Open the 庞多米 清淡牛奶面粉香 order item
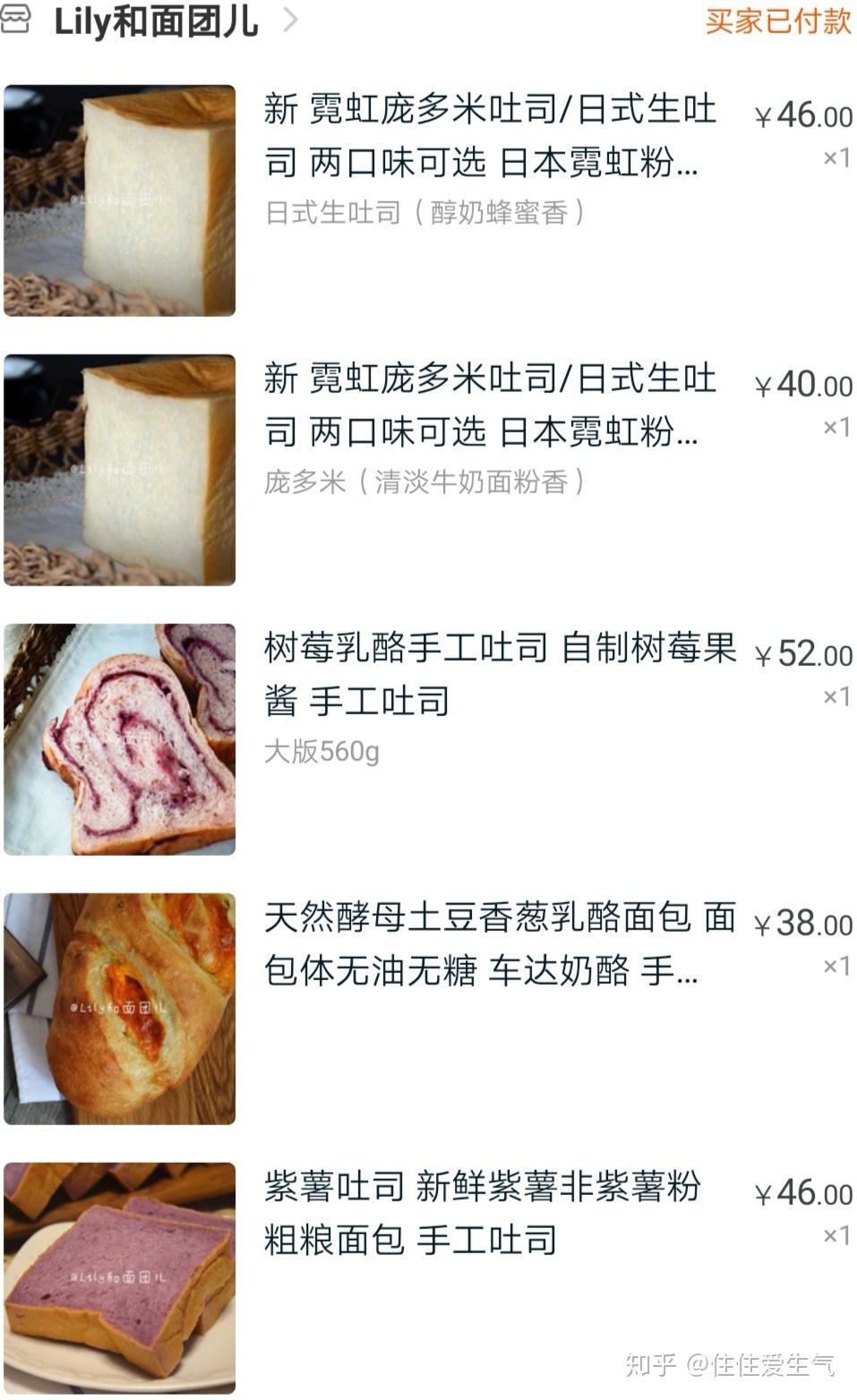Viewport: 857px width, 1400px height. 488,405
